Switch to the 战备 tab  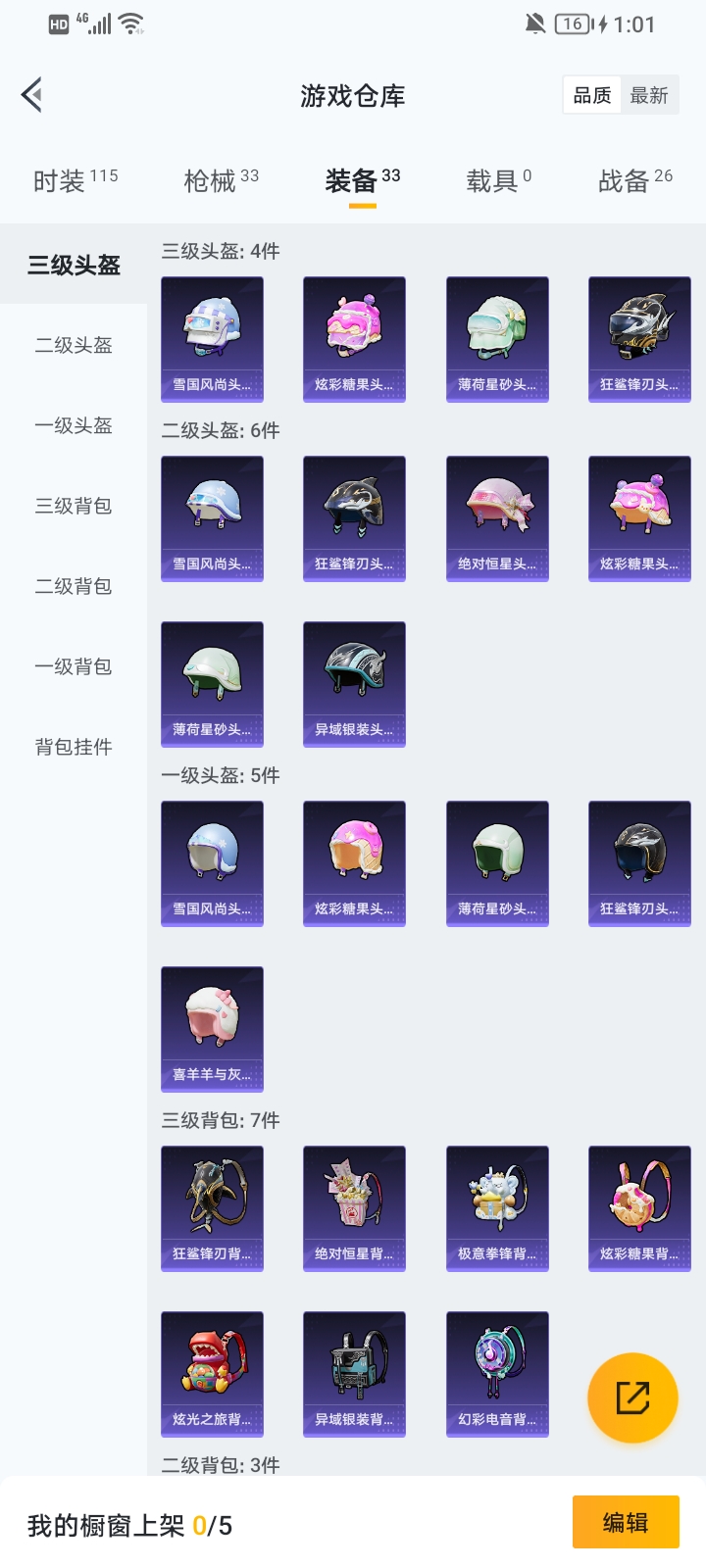[x=634, y=181]
